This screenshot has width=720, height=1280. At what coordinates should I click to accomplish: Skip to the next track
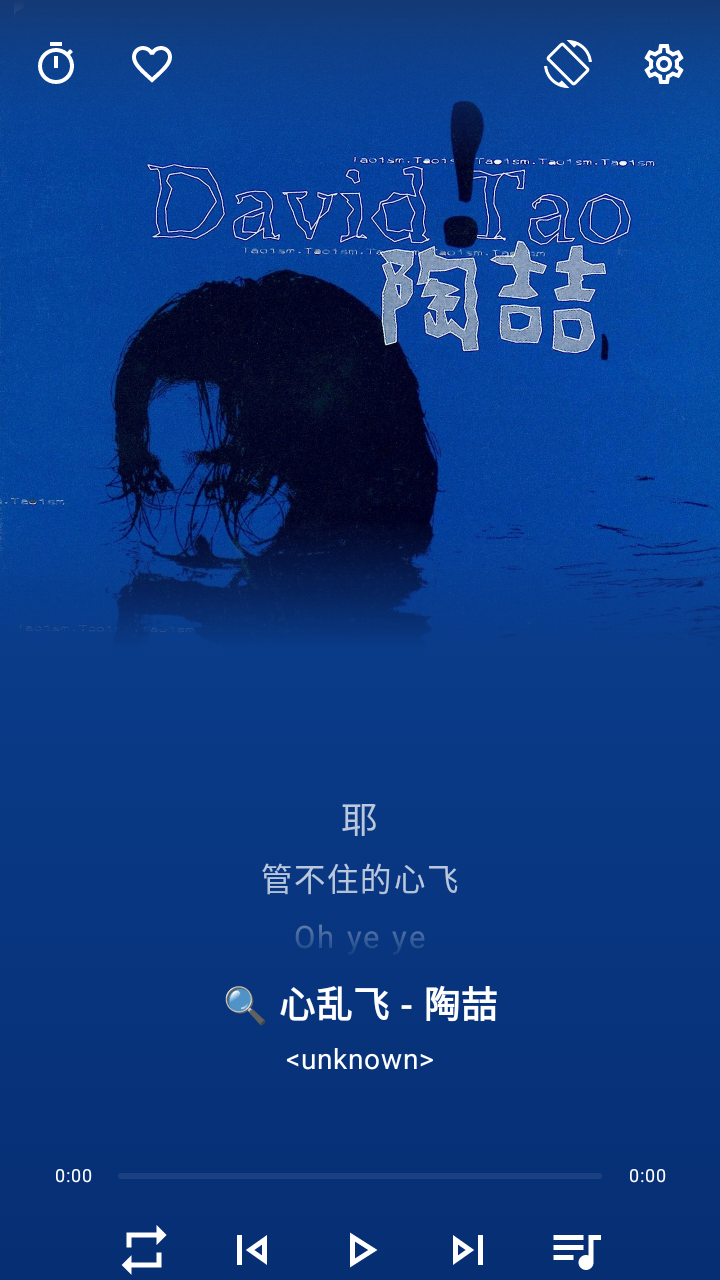(x=468, y=1250)
